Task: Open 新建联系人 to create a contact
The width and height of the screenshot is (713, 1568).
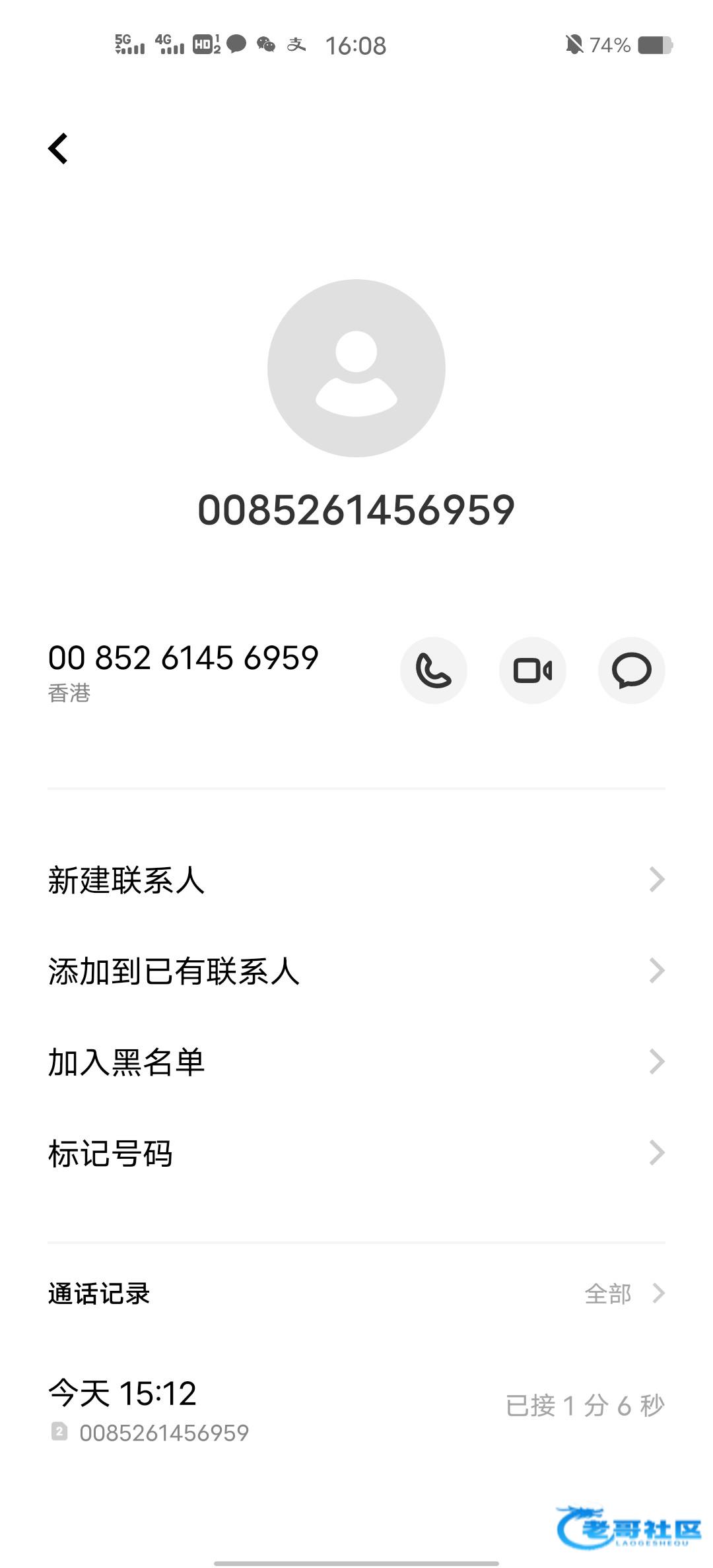Action: click(x=356, y=880)
